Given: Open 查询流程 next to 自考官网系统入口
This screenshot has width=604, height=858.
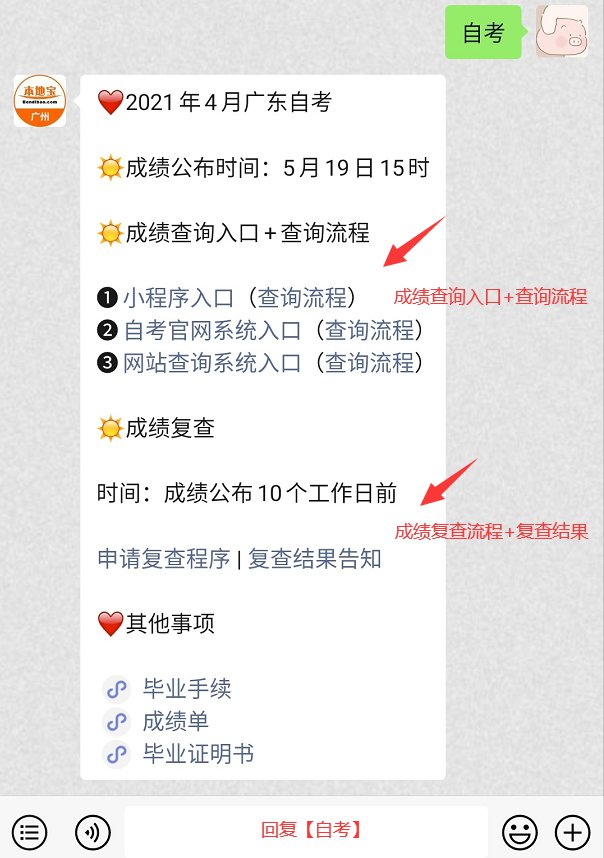Looking at the screenshot, I should click(369, 330).
